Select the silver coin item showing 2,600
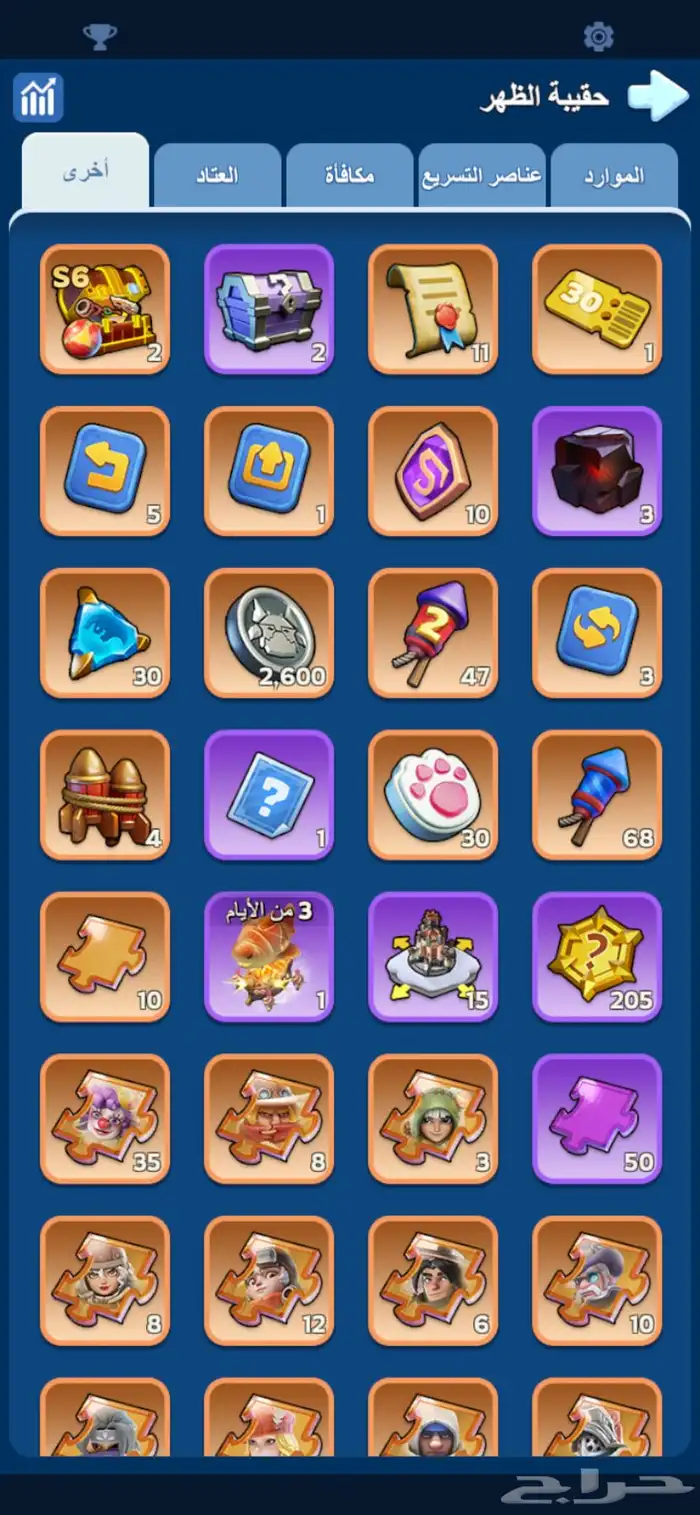700x1515 pixels. [x=269, y=633]
